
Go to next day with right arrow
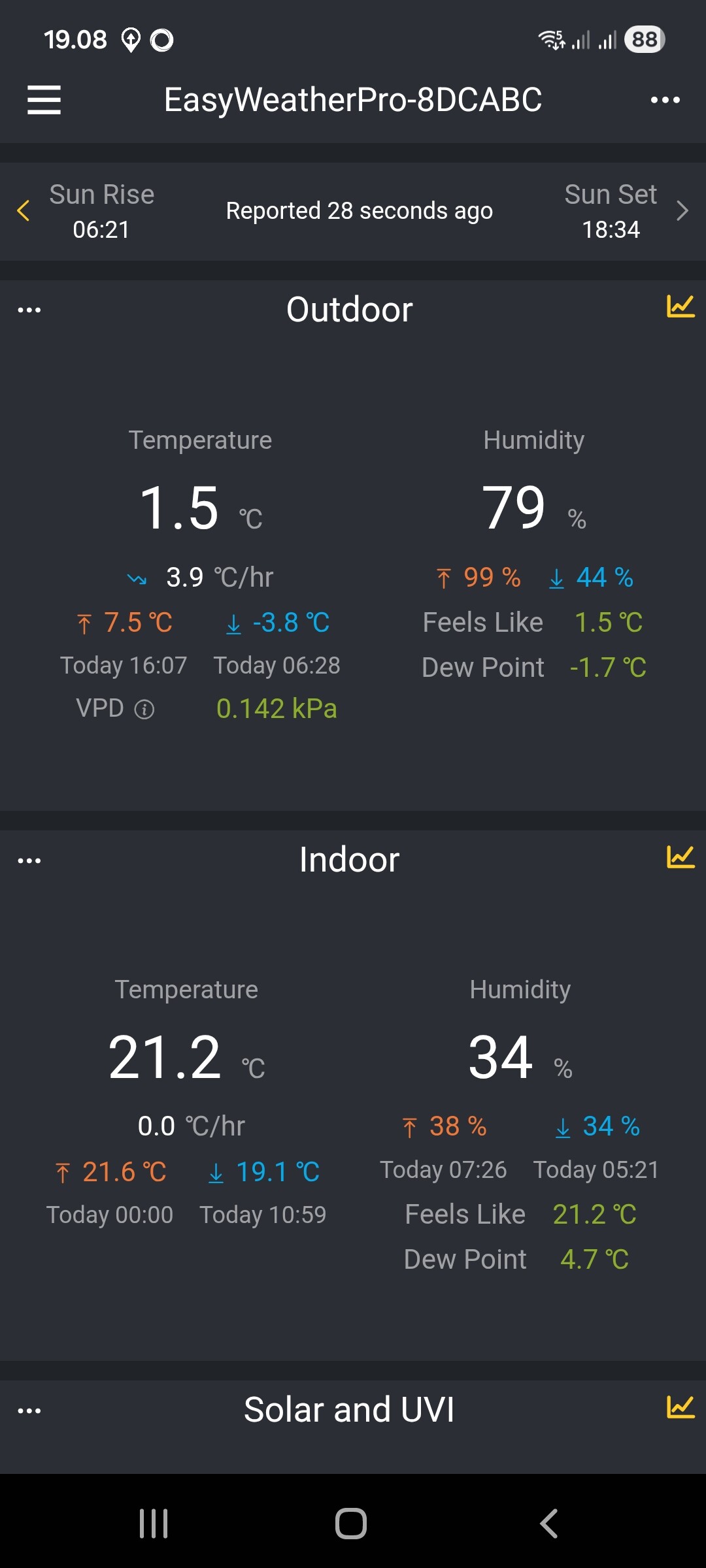(x=682, y=210)
